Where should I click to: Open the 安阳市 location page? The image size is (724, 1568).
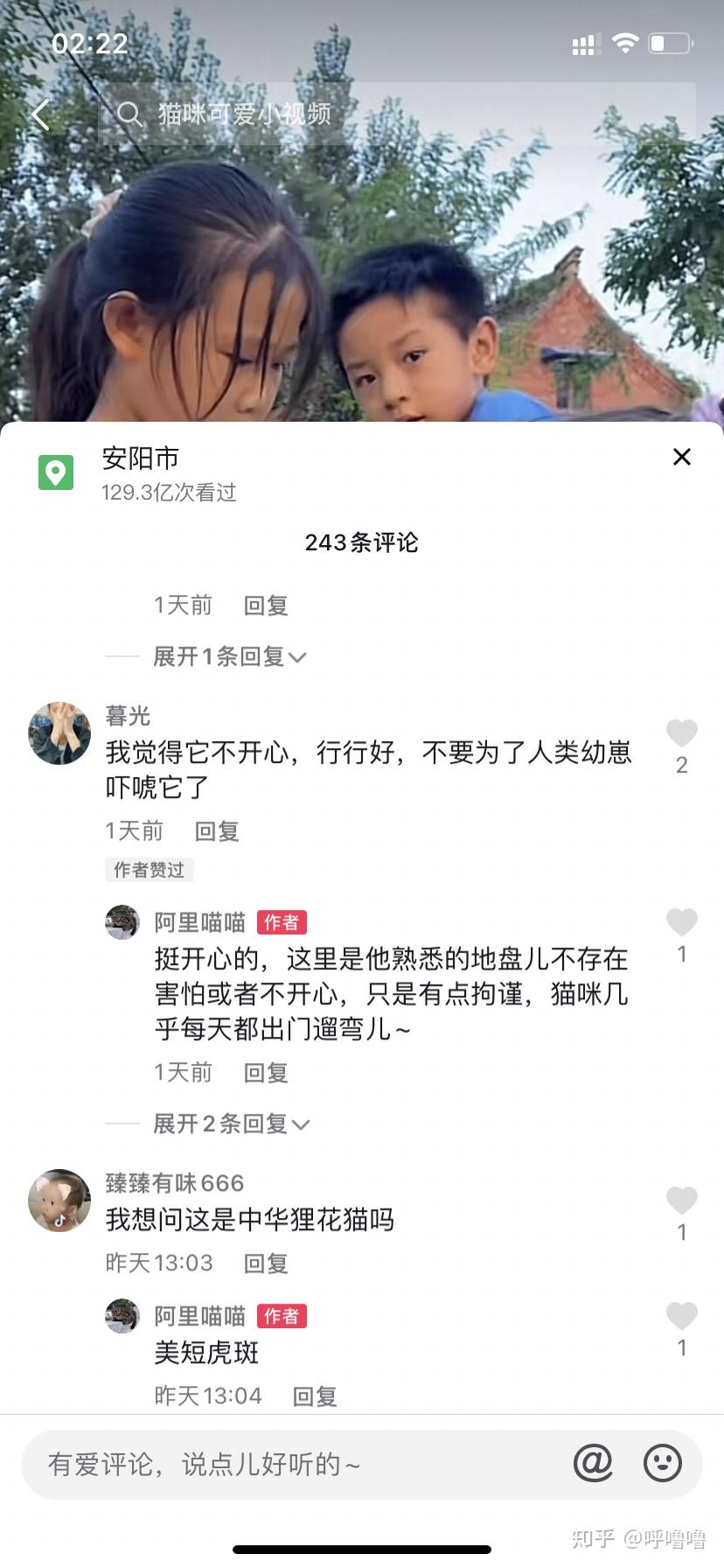pyautogui.click(x=140, y=458)
